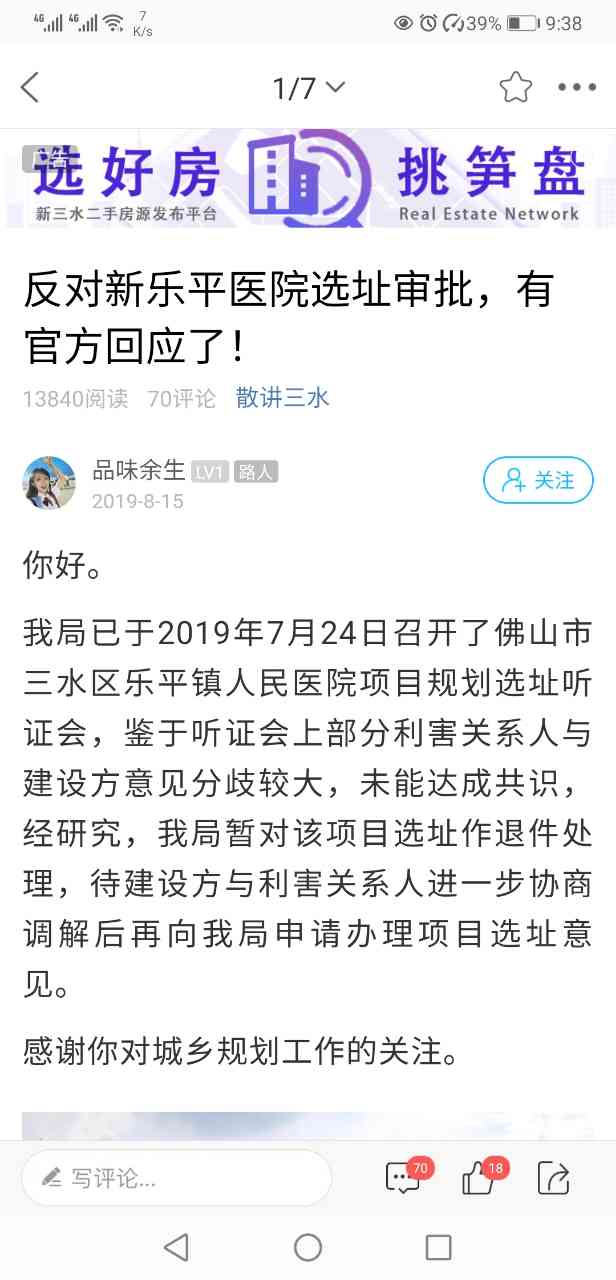Go back with the top-left arrow
616x1280 pixels.
pyautogui.click(x=30, y=88)
